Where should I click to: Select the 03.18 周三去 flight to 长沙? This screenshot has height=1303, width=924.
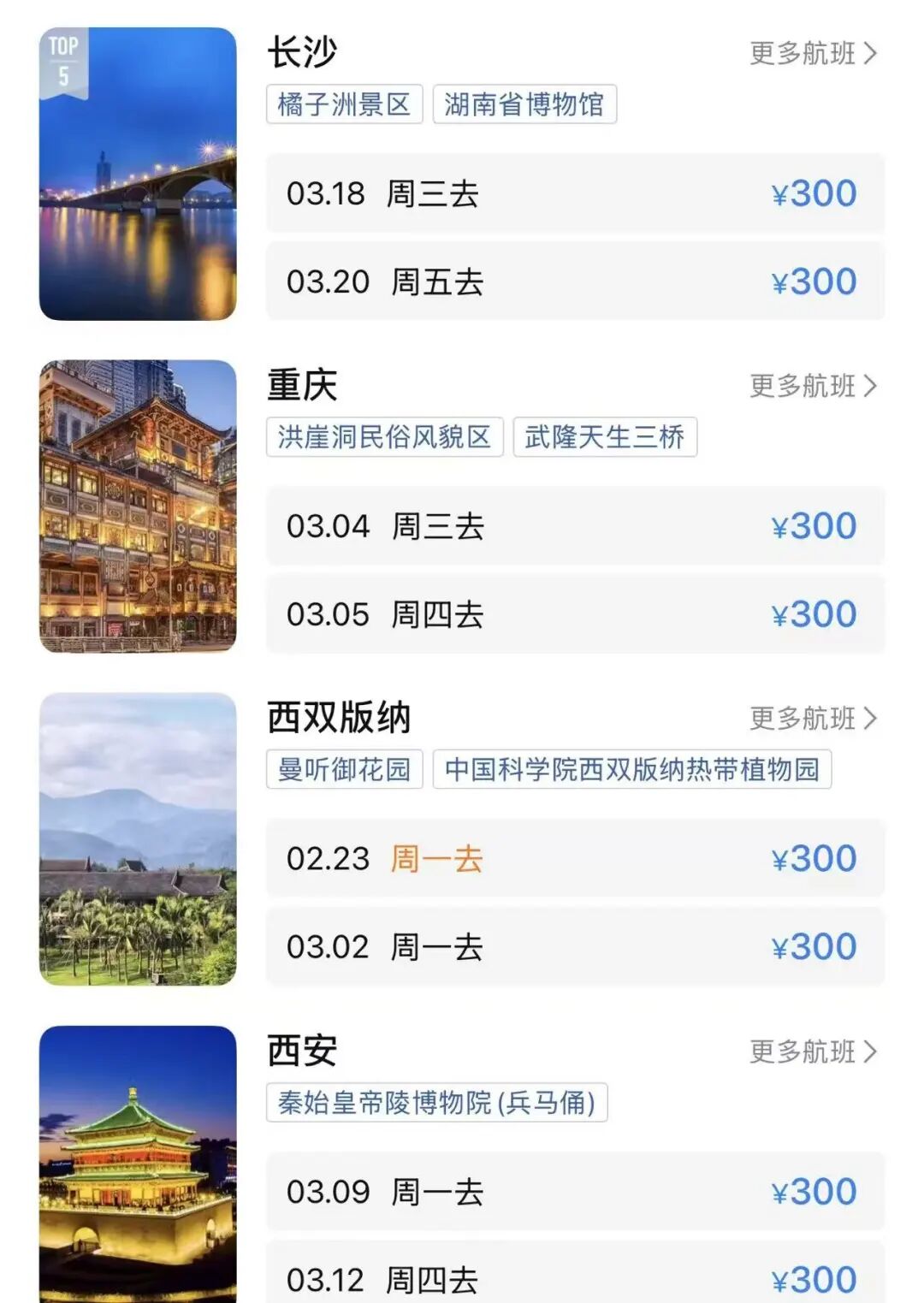pos(575,193)
